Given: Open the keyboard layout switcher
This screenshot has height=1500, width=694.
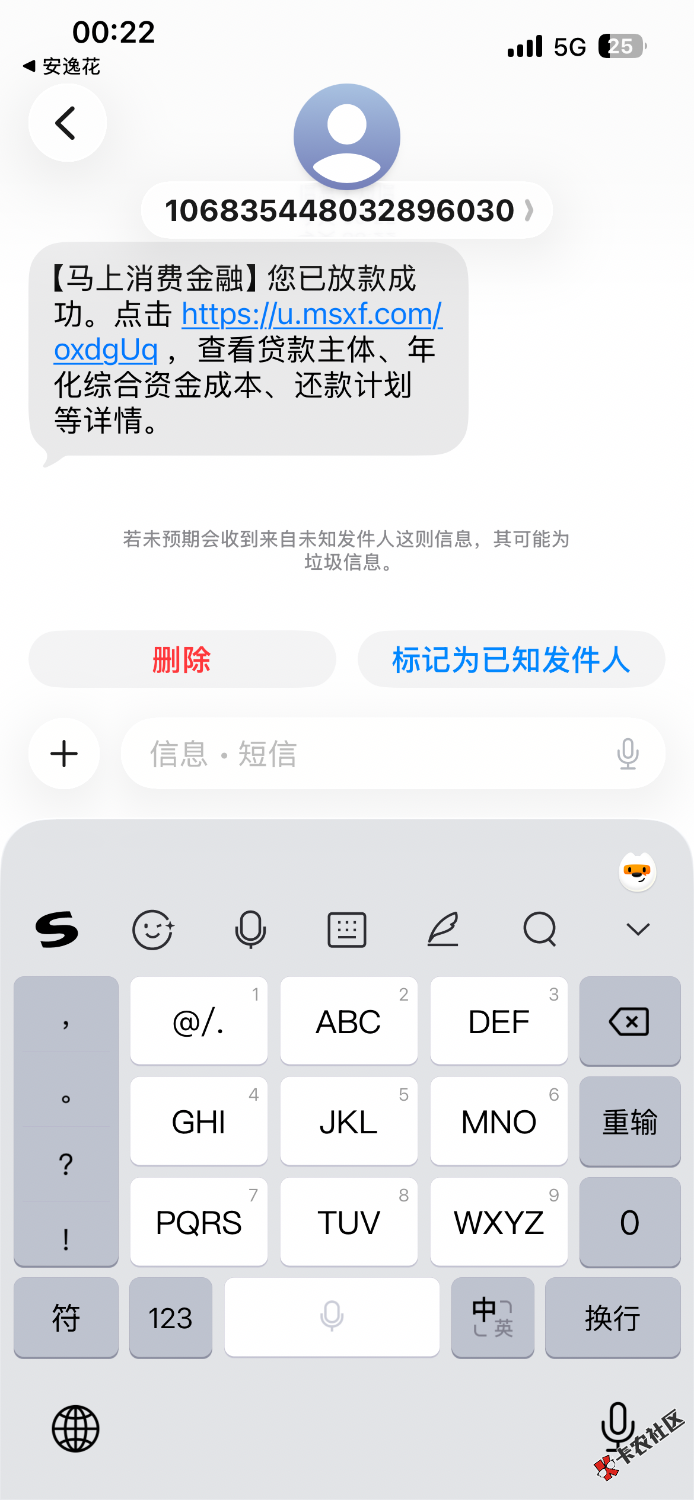Looking at the screenshot, I should [347, 930].
